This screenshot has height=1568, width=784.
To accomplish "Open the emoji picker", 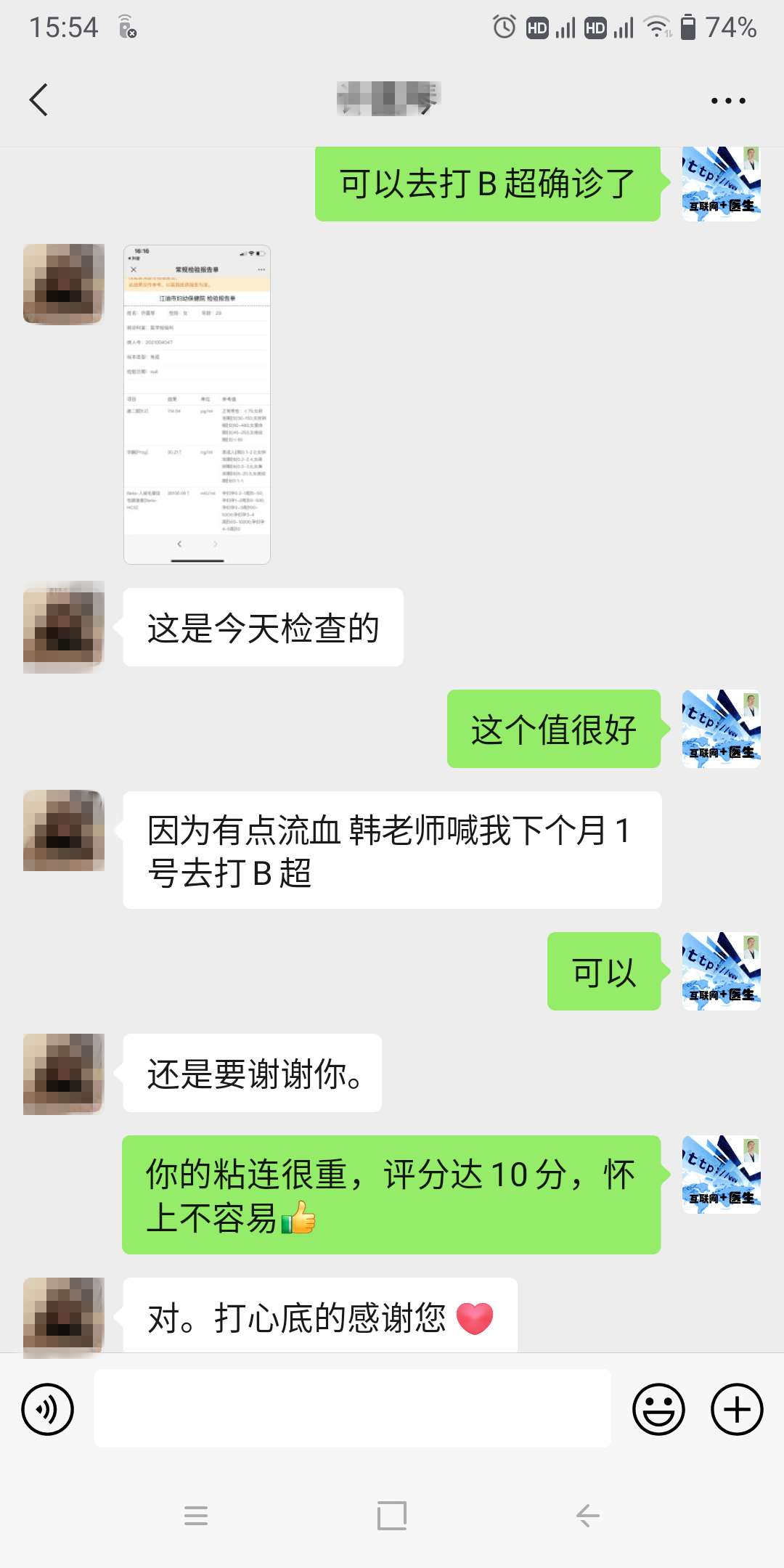I will click(x=658, y=1409).
